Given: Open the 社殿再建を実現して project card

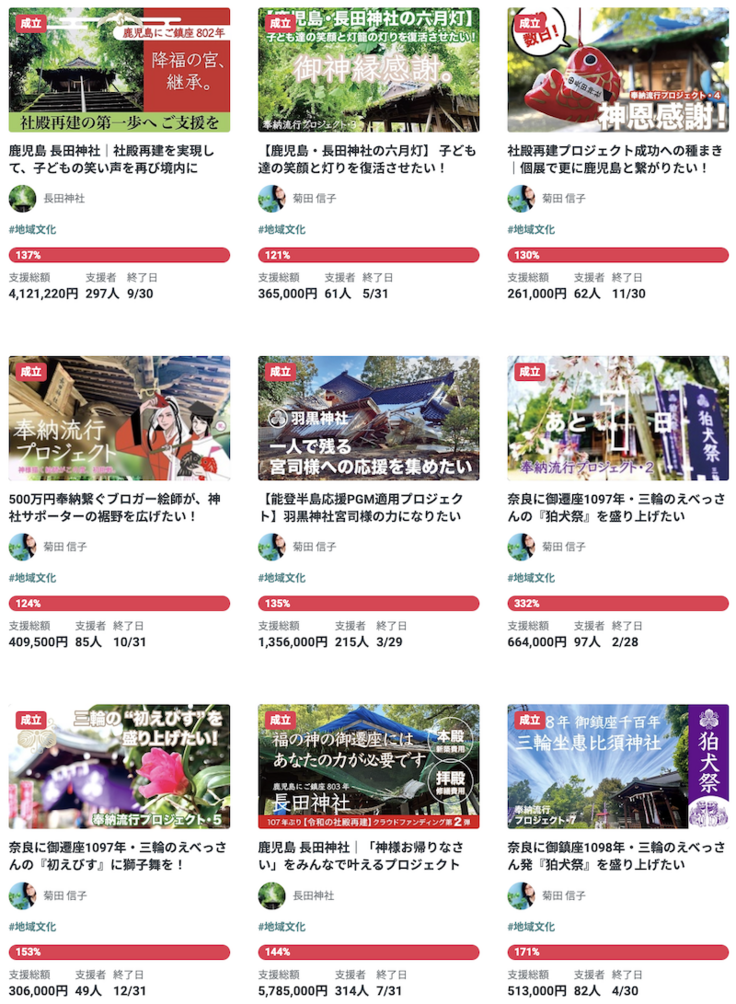Looking at the screenshot, I should point(119,158).
